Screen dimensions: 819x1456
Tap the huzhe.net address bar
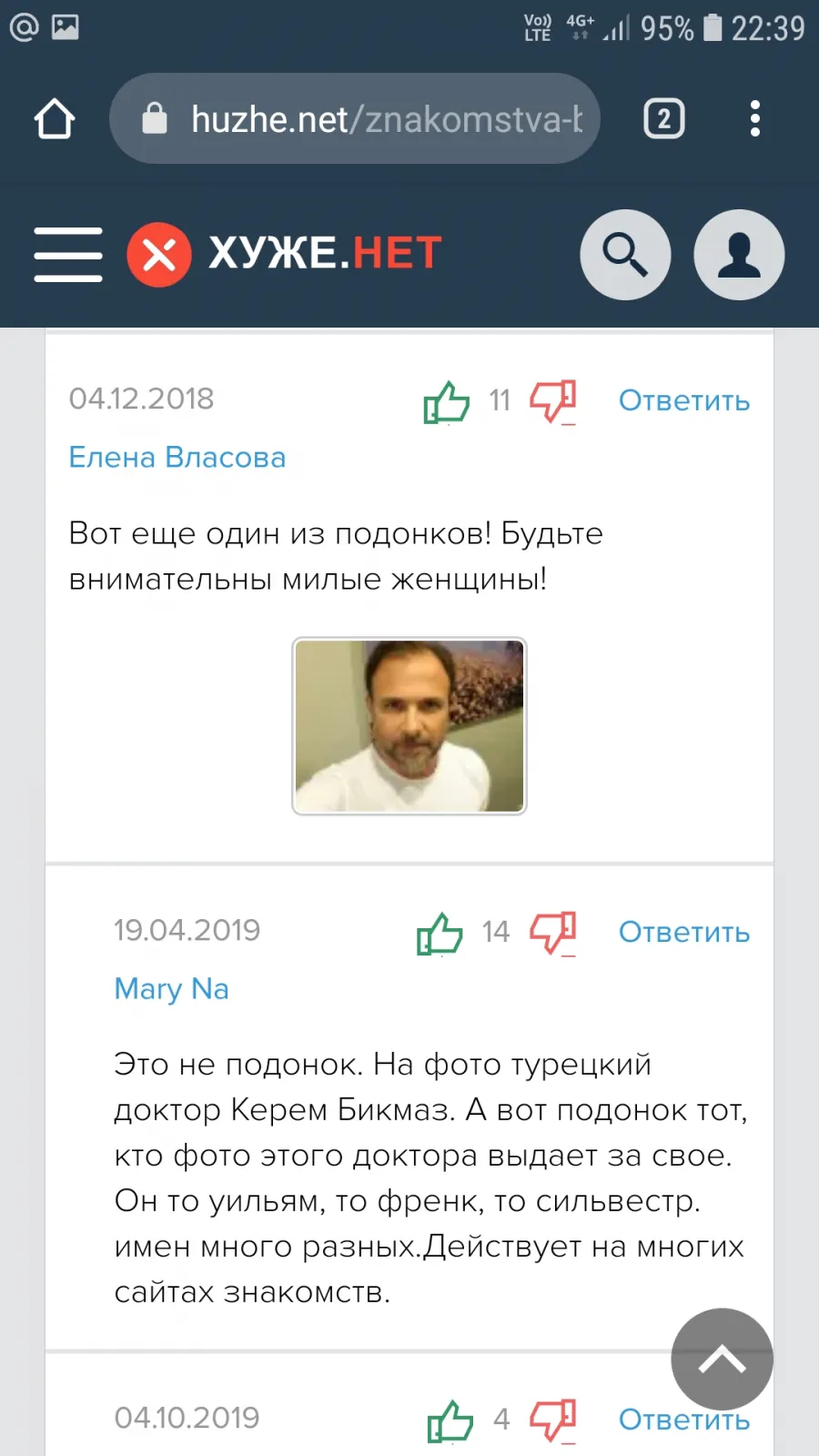point(355,119)
